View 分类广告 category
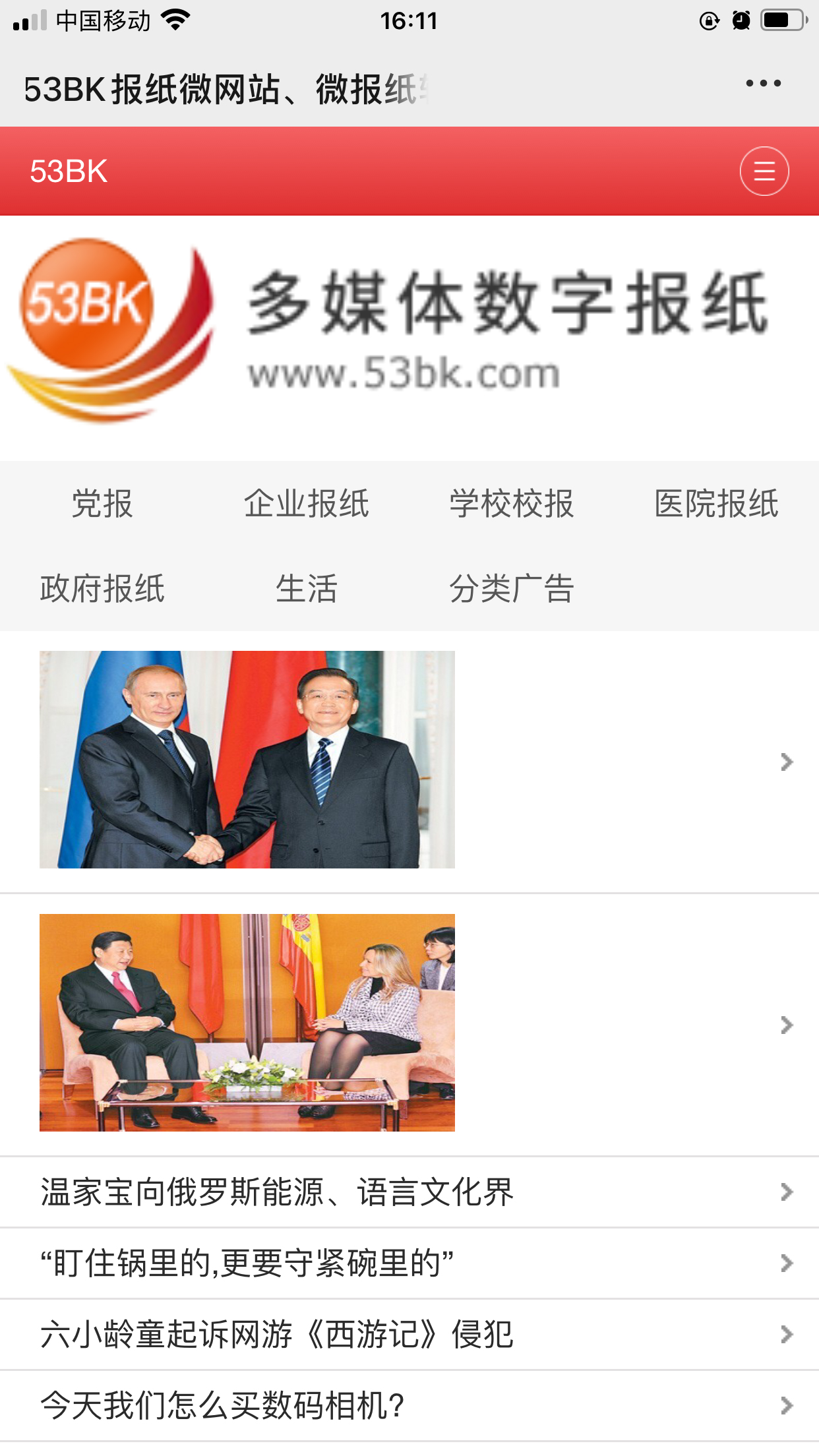 pyautogui.click(x=512, y=588)
